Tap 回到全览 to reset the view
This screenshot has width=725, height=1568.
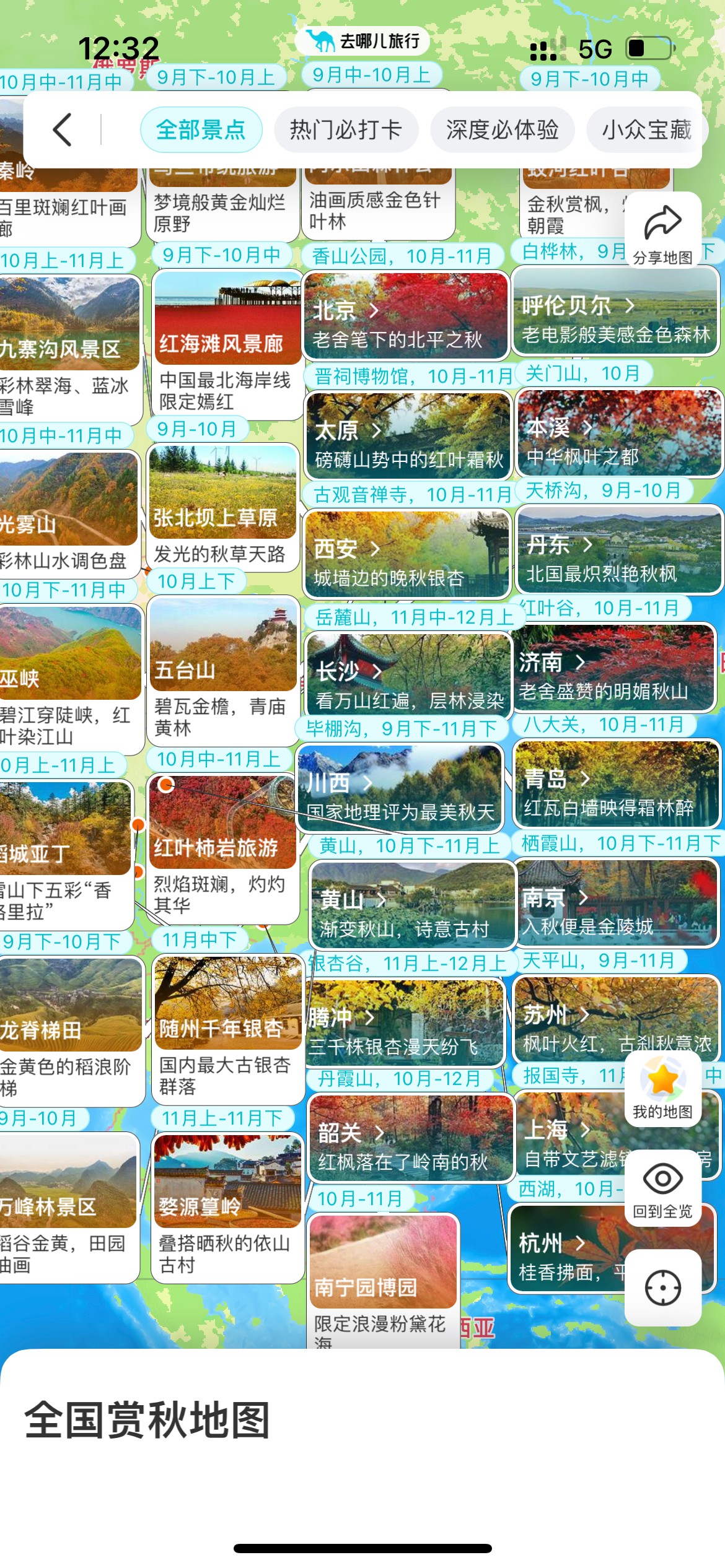coord(662,1190)
